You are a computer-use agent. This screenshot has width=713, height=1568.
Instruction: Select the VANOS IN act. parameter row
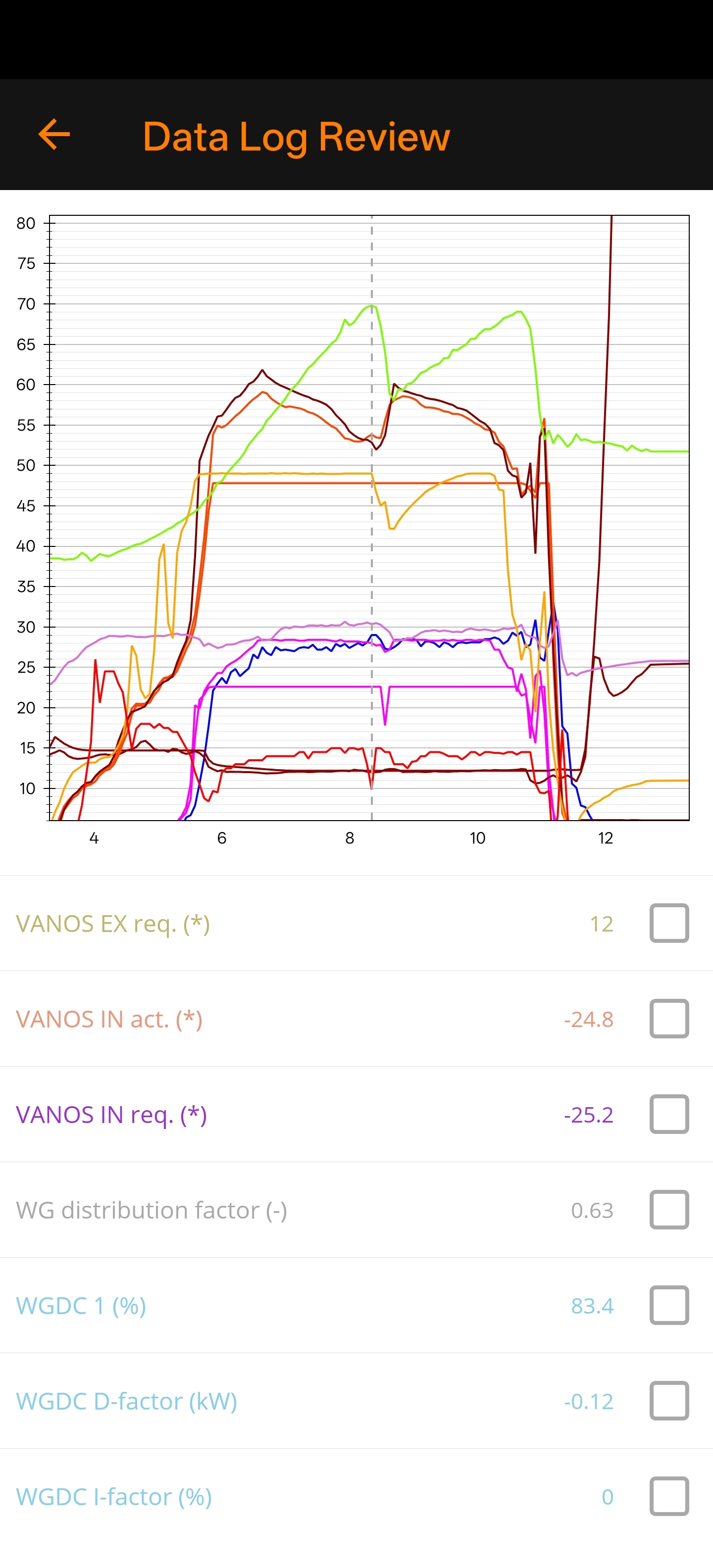click(109, 1020)
